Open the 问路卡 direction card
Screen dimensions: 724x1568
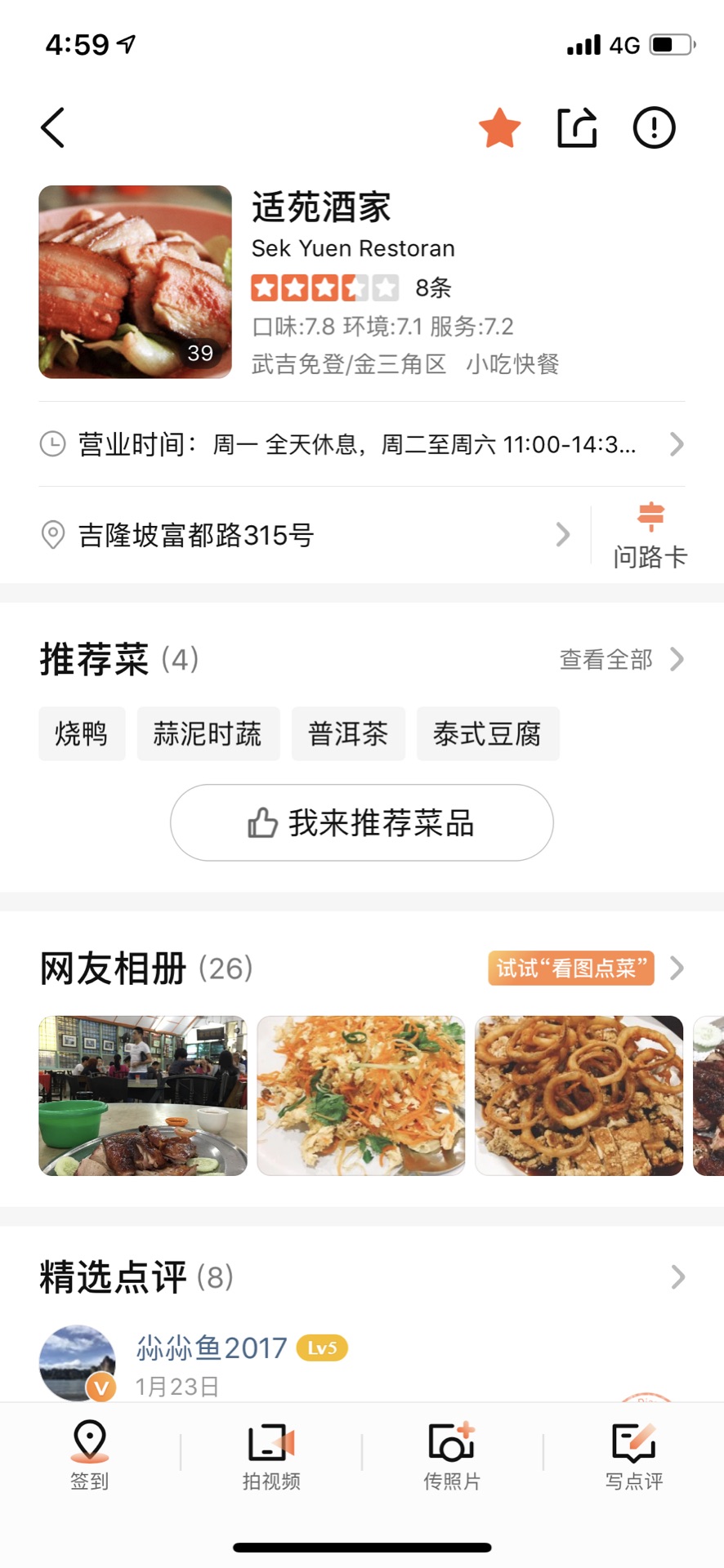click(x=650, y=537)
